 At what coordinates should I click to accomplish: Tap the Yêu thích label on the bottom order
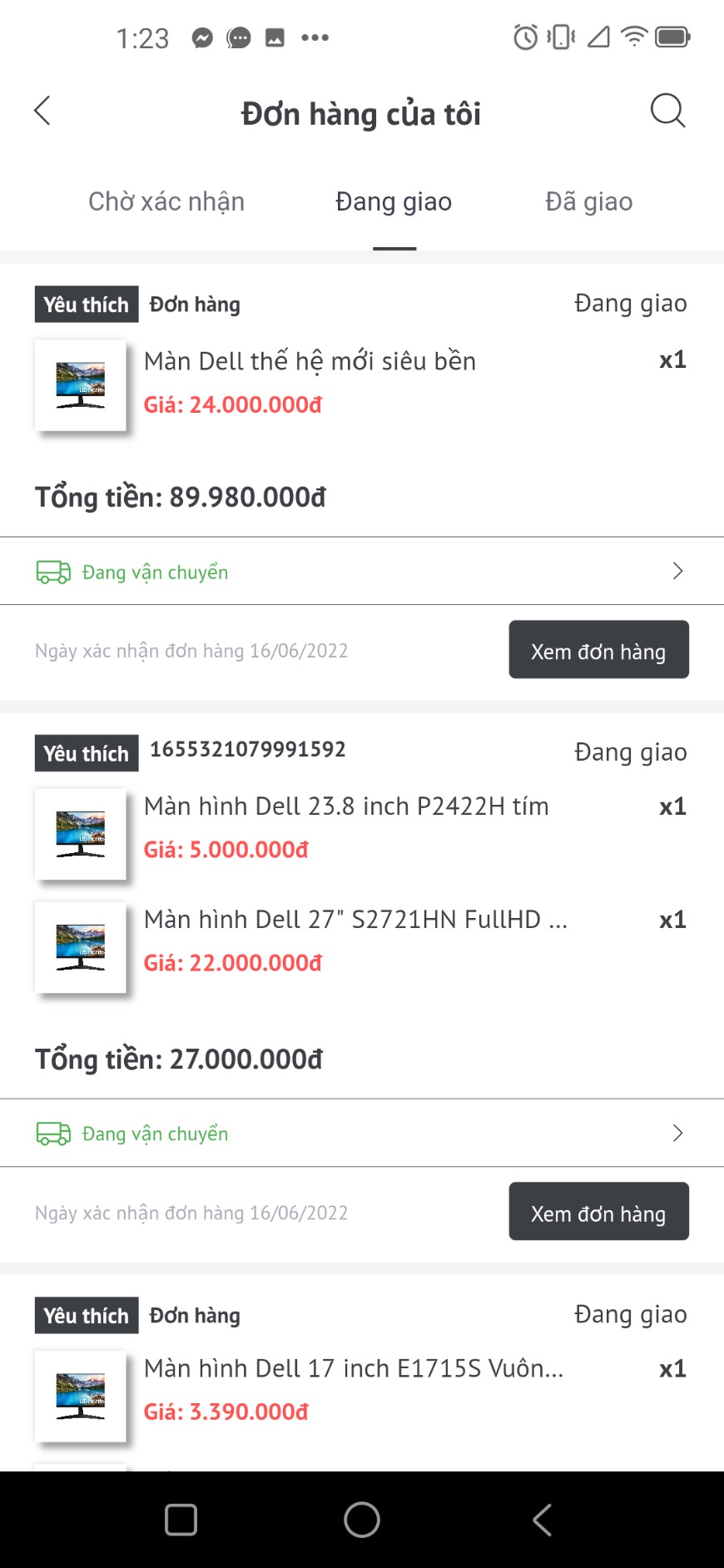click(85, 1315)
